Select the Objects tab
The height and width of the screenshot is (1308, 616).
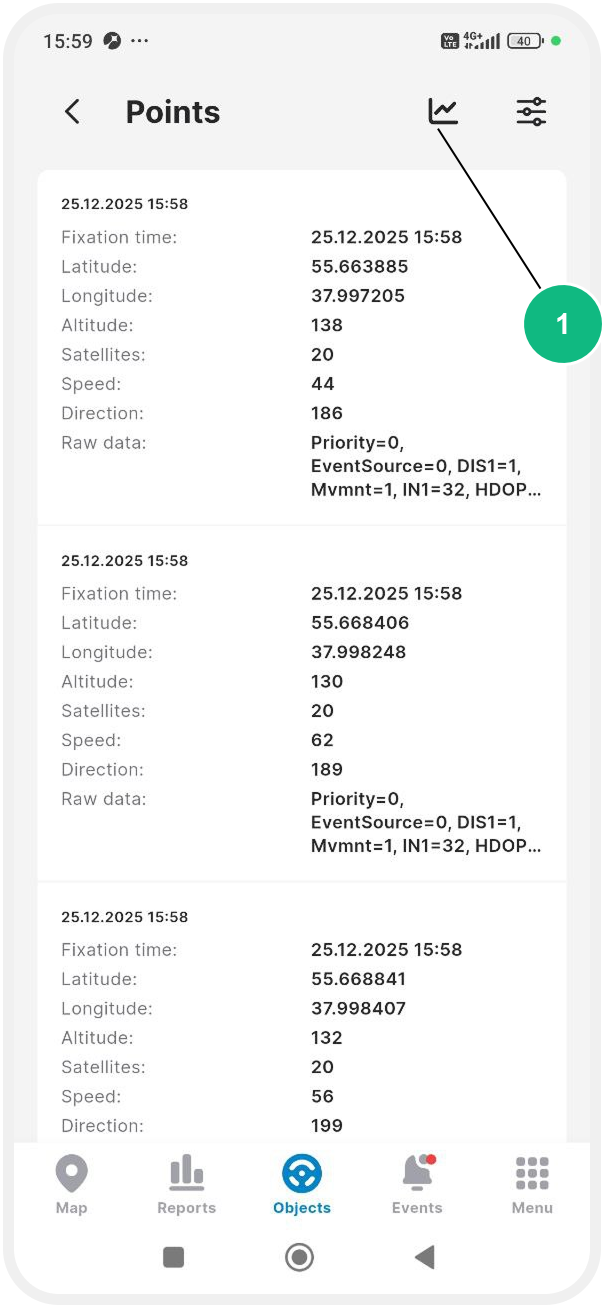[x=301, y=1184]
